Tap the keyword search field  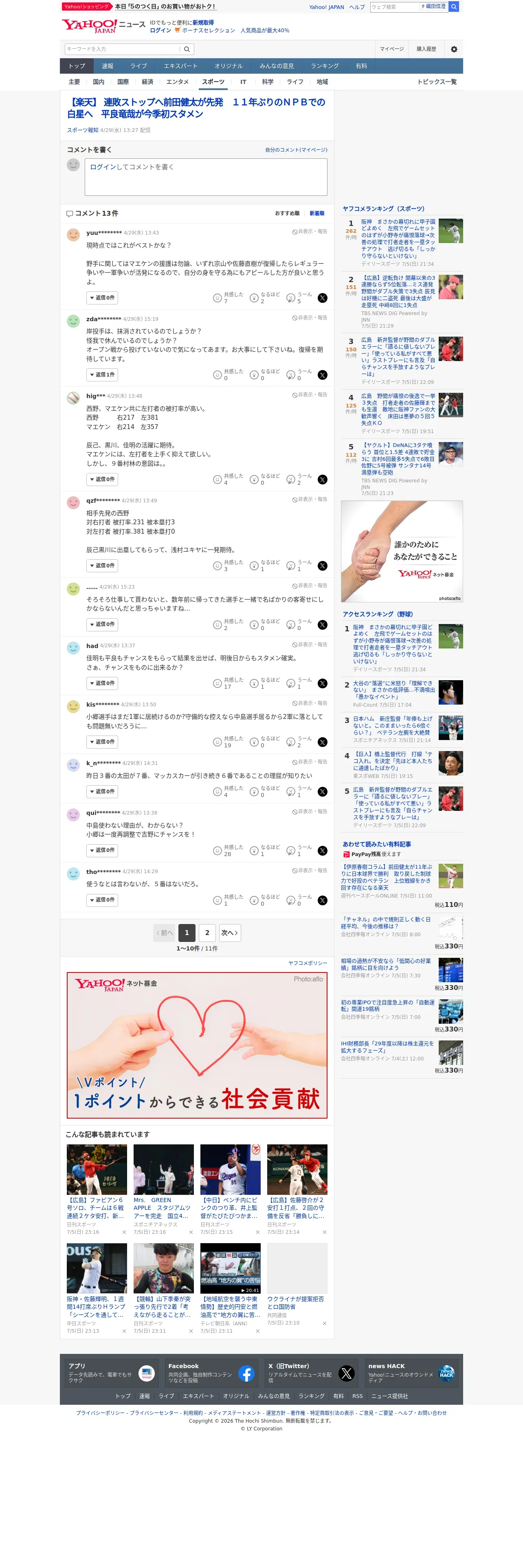(122, 49)
